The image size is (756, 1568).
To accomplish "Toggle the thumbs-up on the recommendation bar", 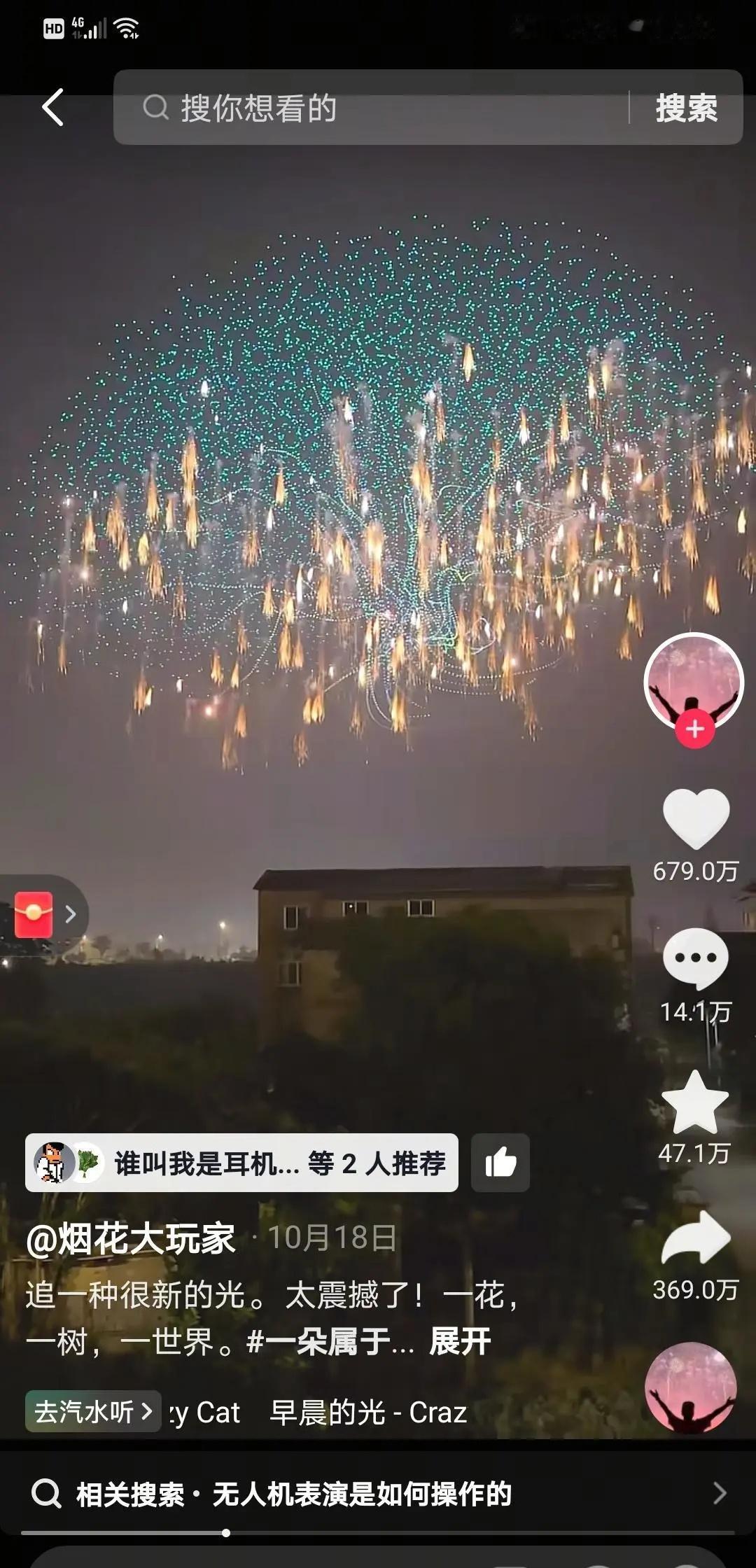I will (501, 1162).
